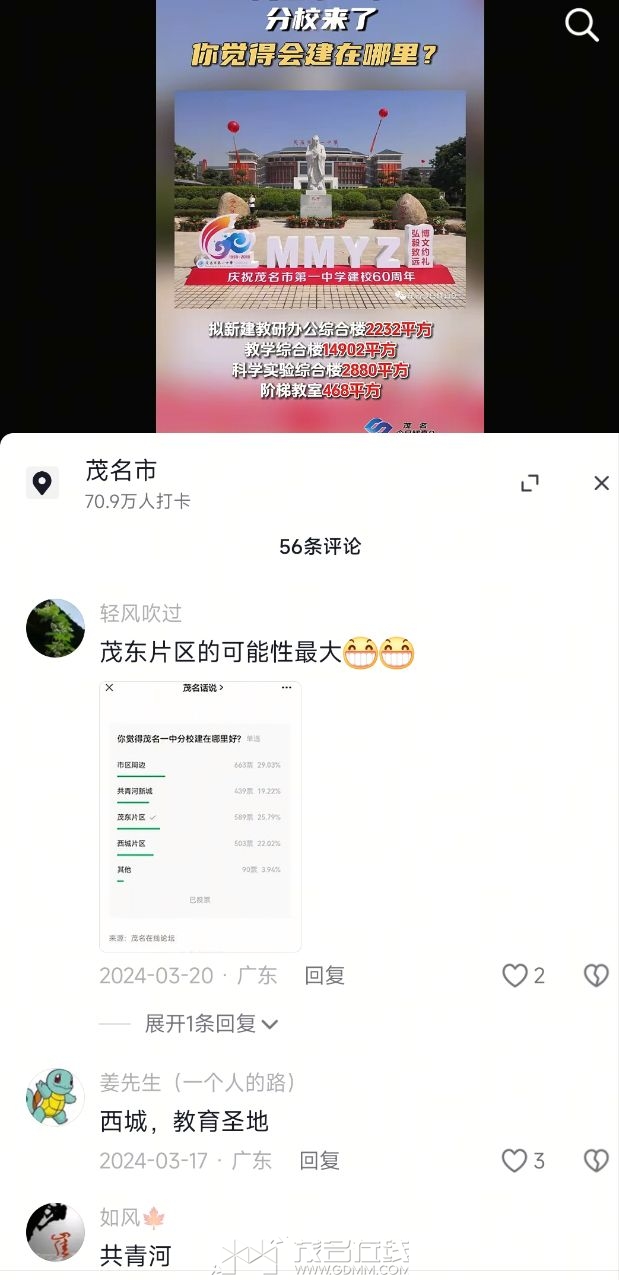This screenshot has height=1280, width=619.
Task: Like 姜先生's 西城 comment
Action: click(515, 1161)
